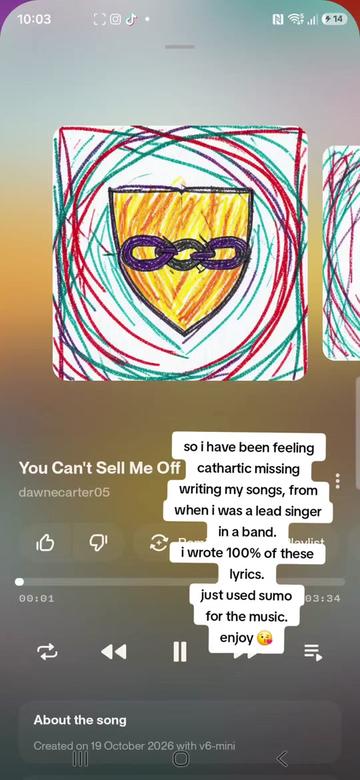
Task: Toggle the repeat mode
Action: pyautogui.click(x=48, y=651)
